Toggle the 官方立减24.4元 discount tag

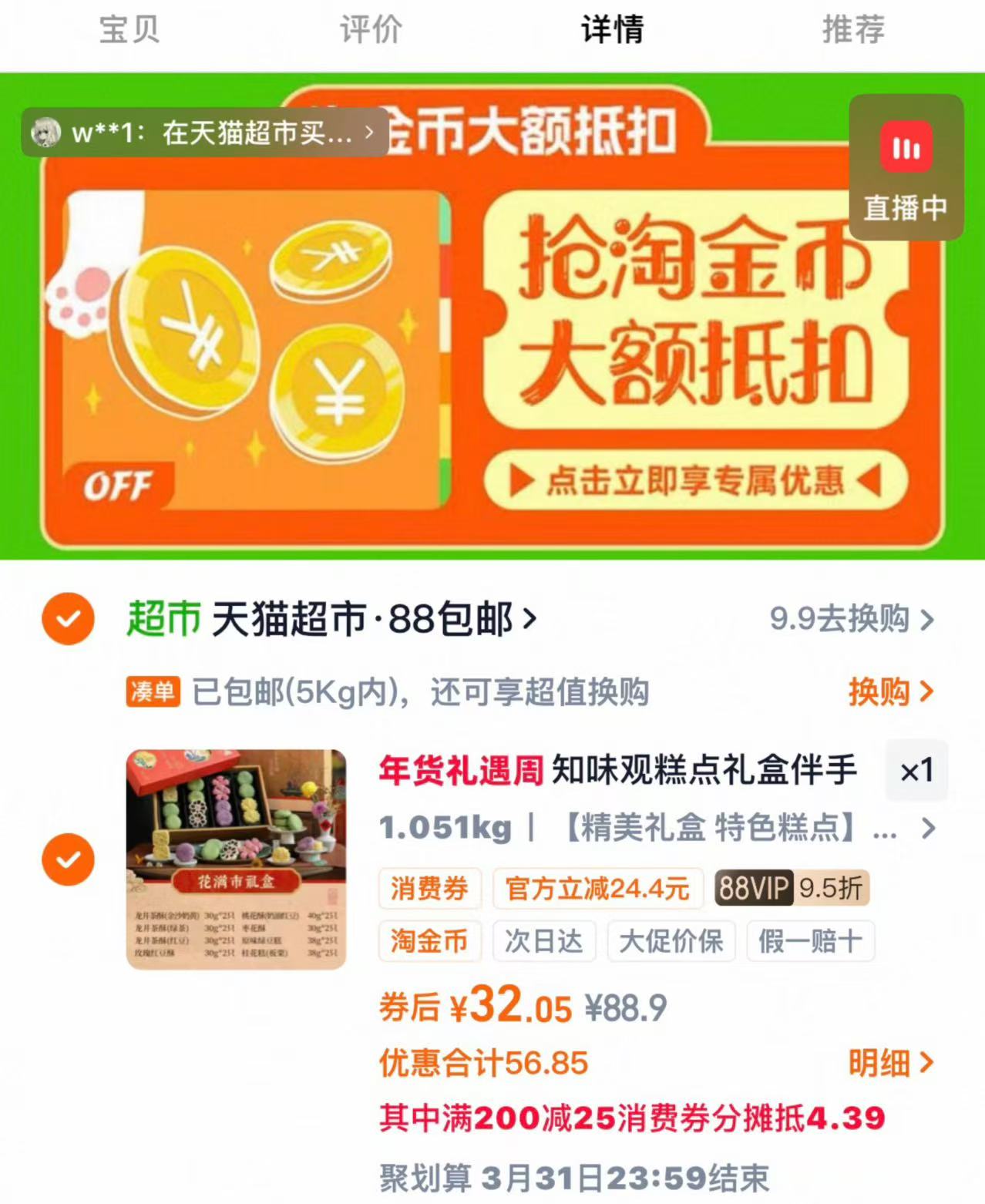600,888
